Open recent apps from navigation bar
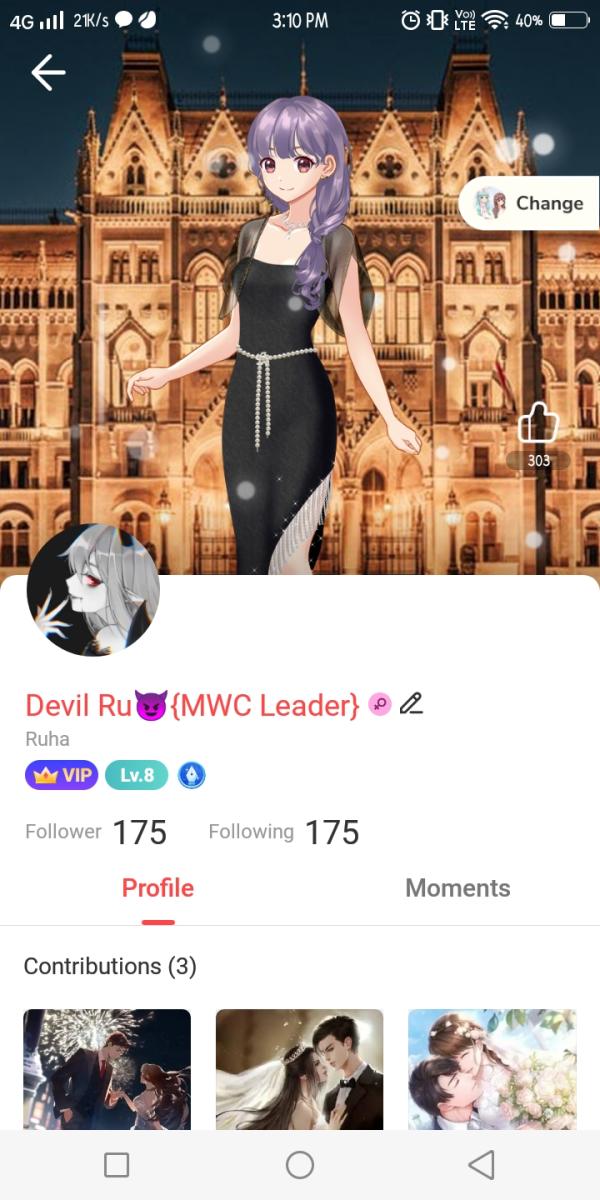The image size is (600, 1200). 117,1165
